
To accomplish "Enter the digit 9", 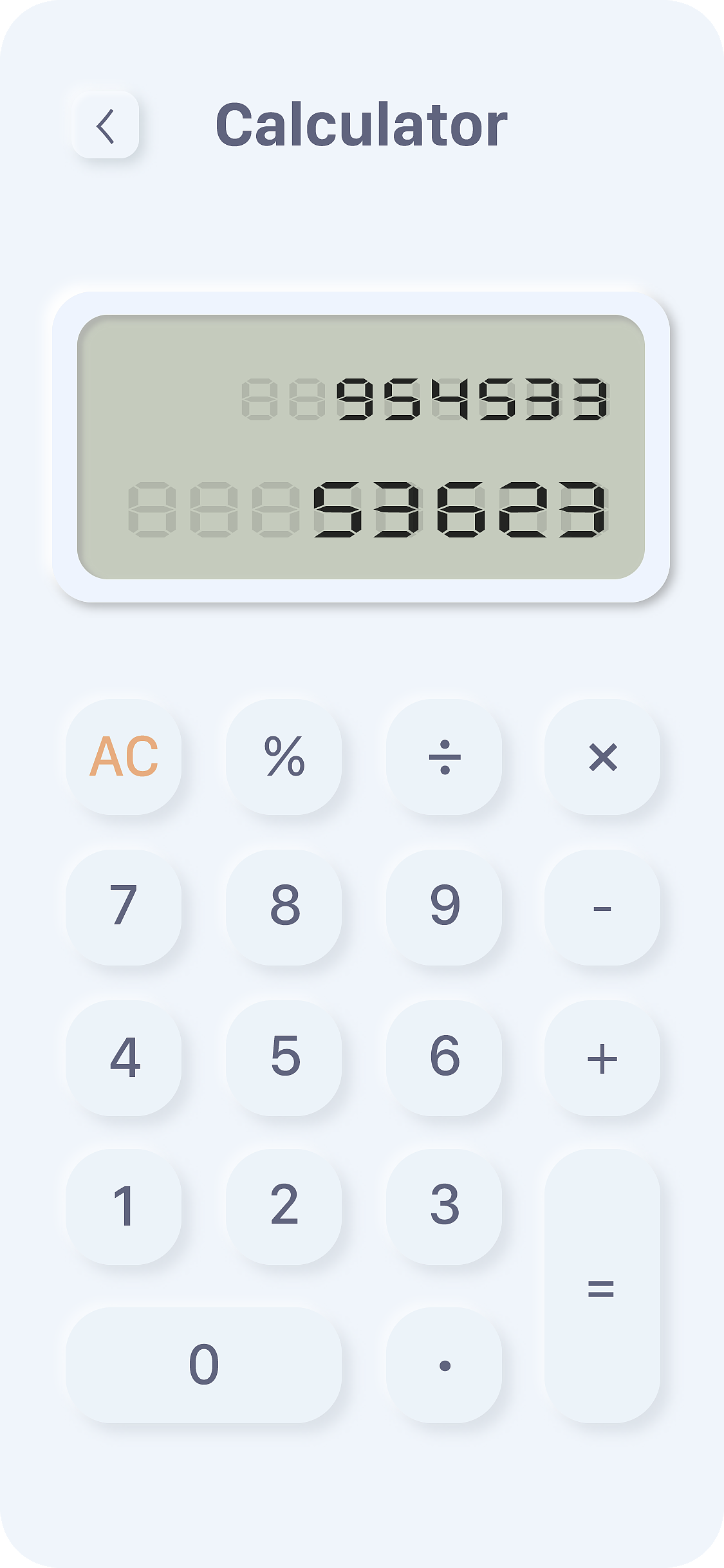I will tap(444, 908).
